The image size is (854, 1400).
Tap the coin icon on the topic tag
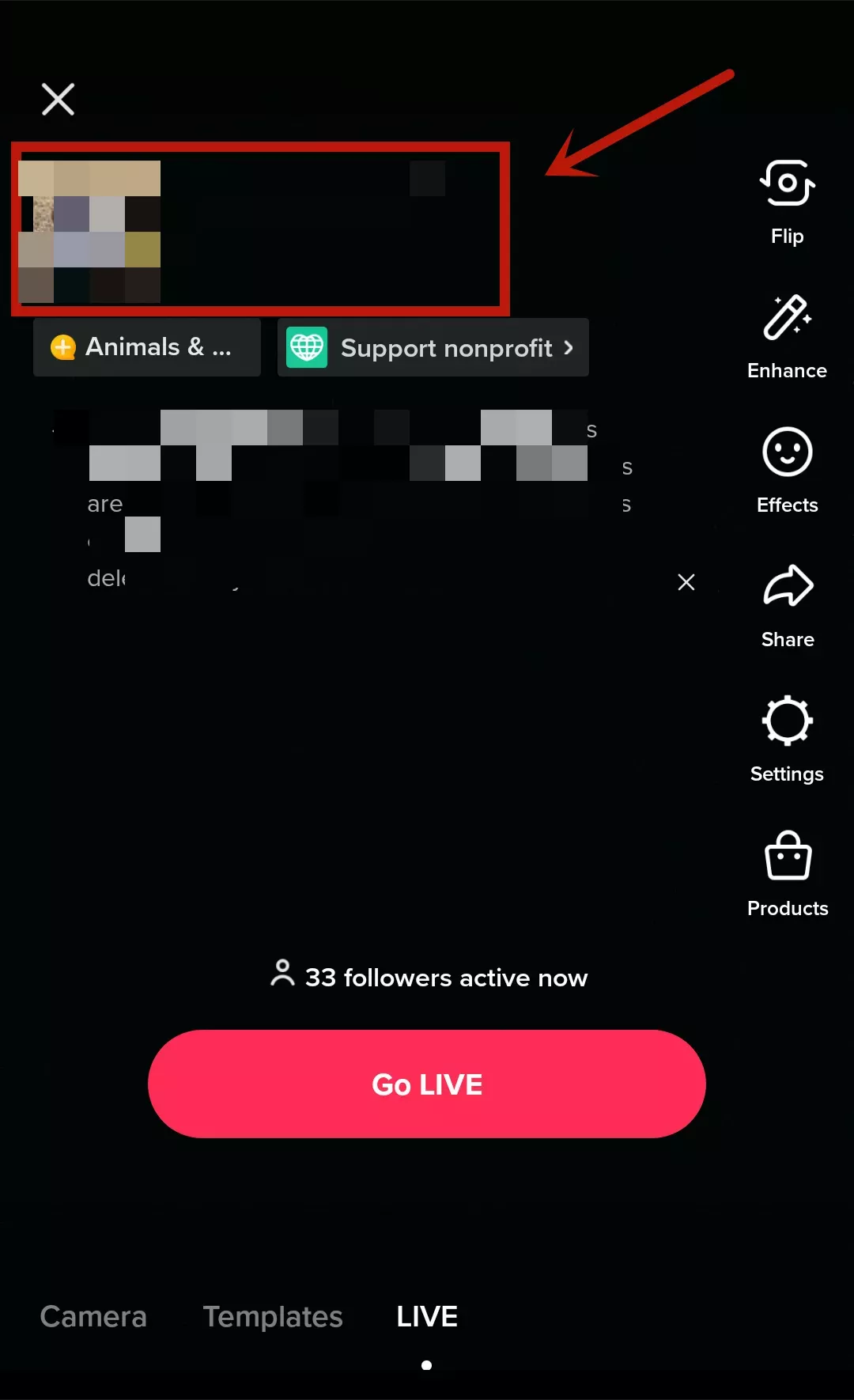coord(62,346)
